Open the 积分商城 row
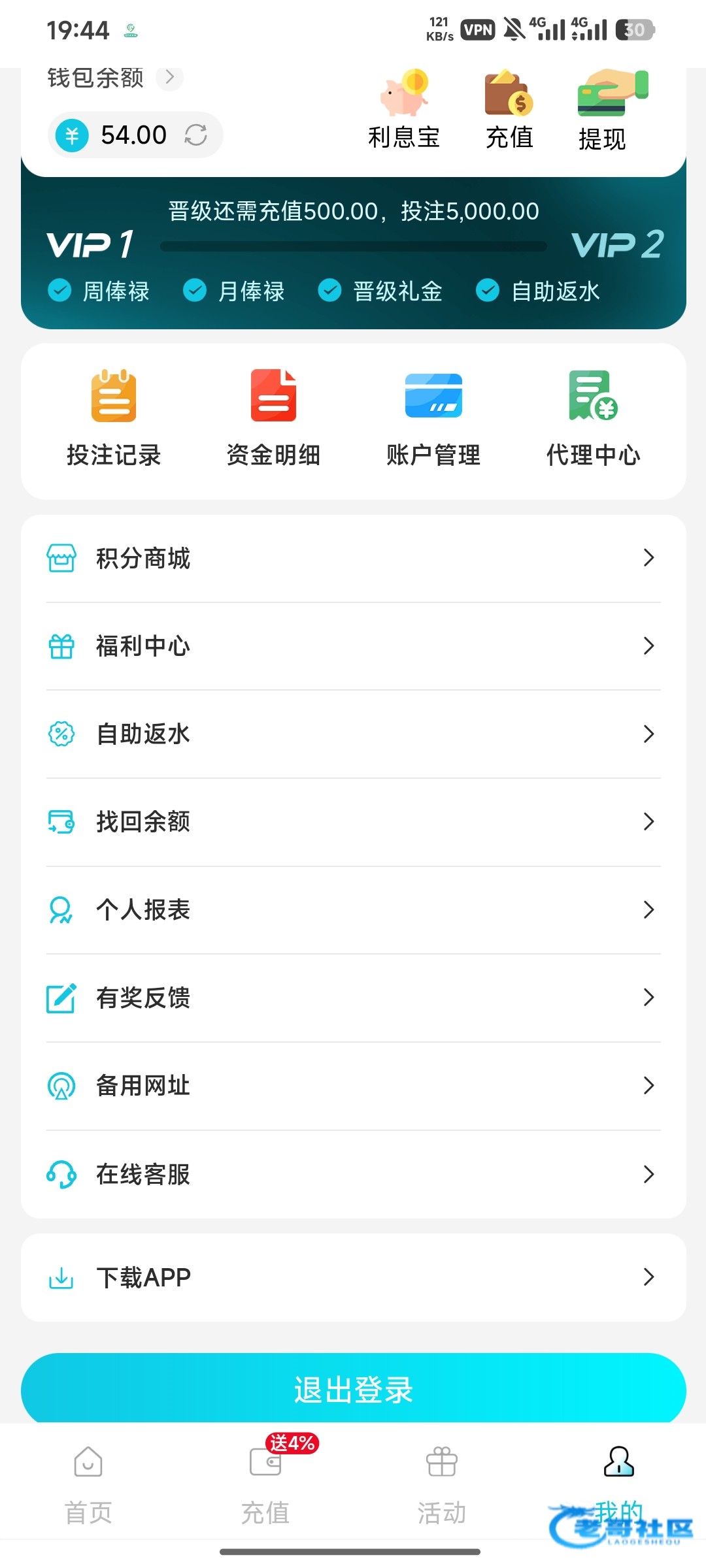Image resolution: width=706 pixels, height=1568 pixels. click(354, 558)
